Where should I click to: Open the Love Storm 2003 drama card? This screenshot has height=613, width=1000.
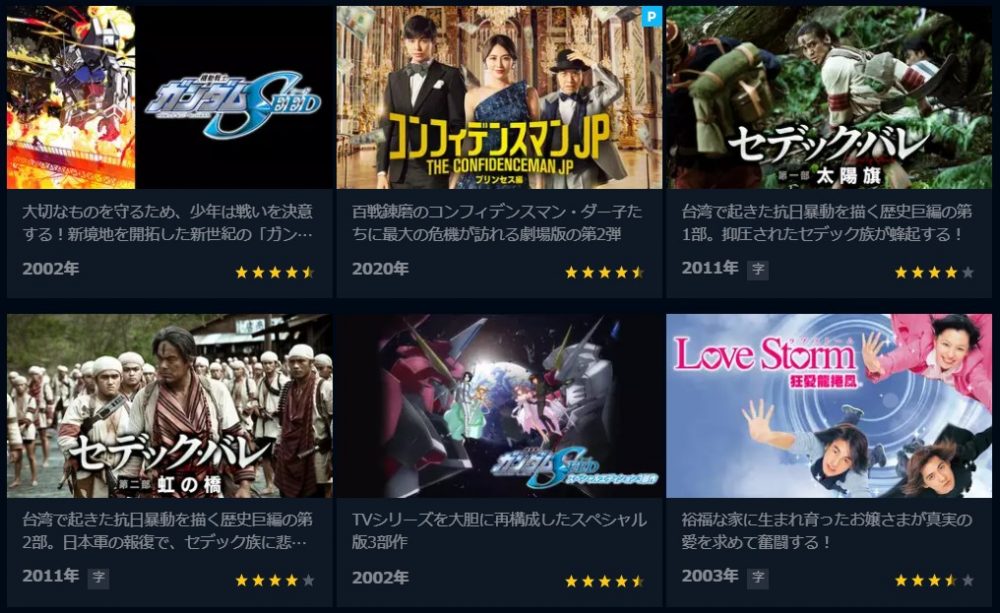[828, 406]
